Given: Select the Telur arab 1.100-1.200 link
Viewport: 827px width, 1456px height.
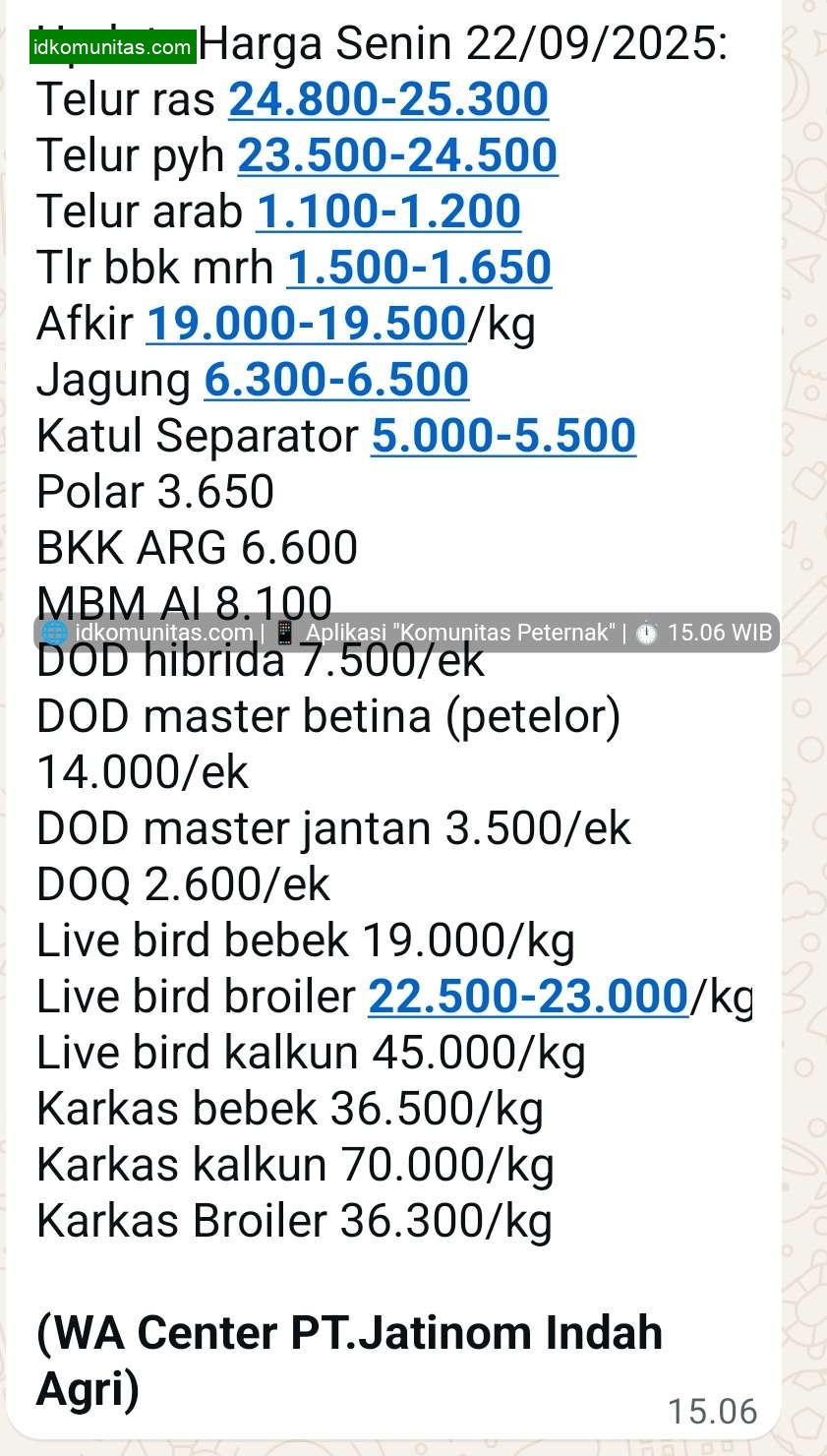Looking at the screenshot, I should pyautogui.click(x=388, y=212).
